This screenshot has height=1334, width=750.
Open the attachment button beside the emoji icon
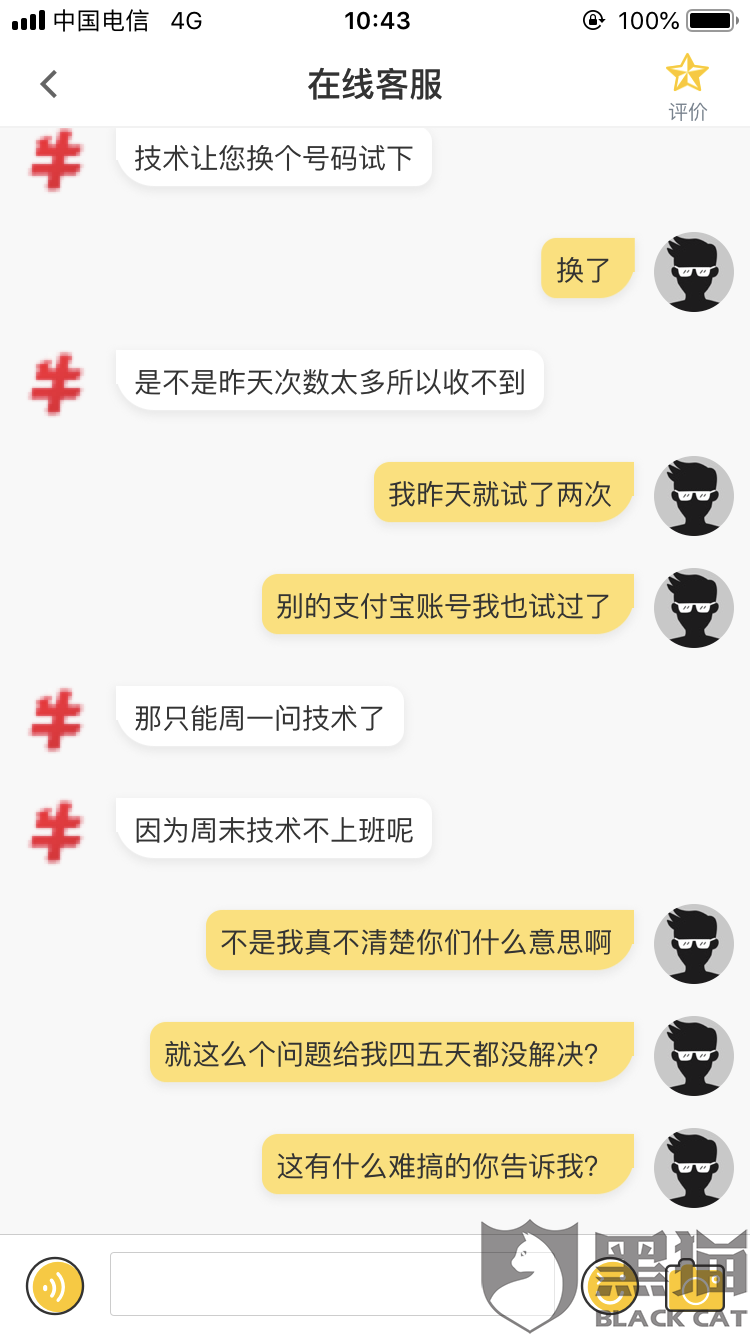(696, 1285)
